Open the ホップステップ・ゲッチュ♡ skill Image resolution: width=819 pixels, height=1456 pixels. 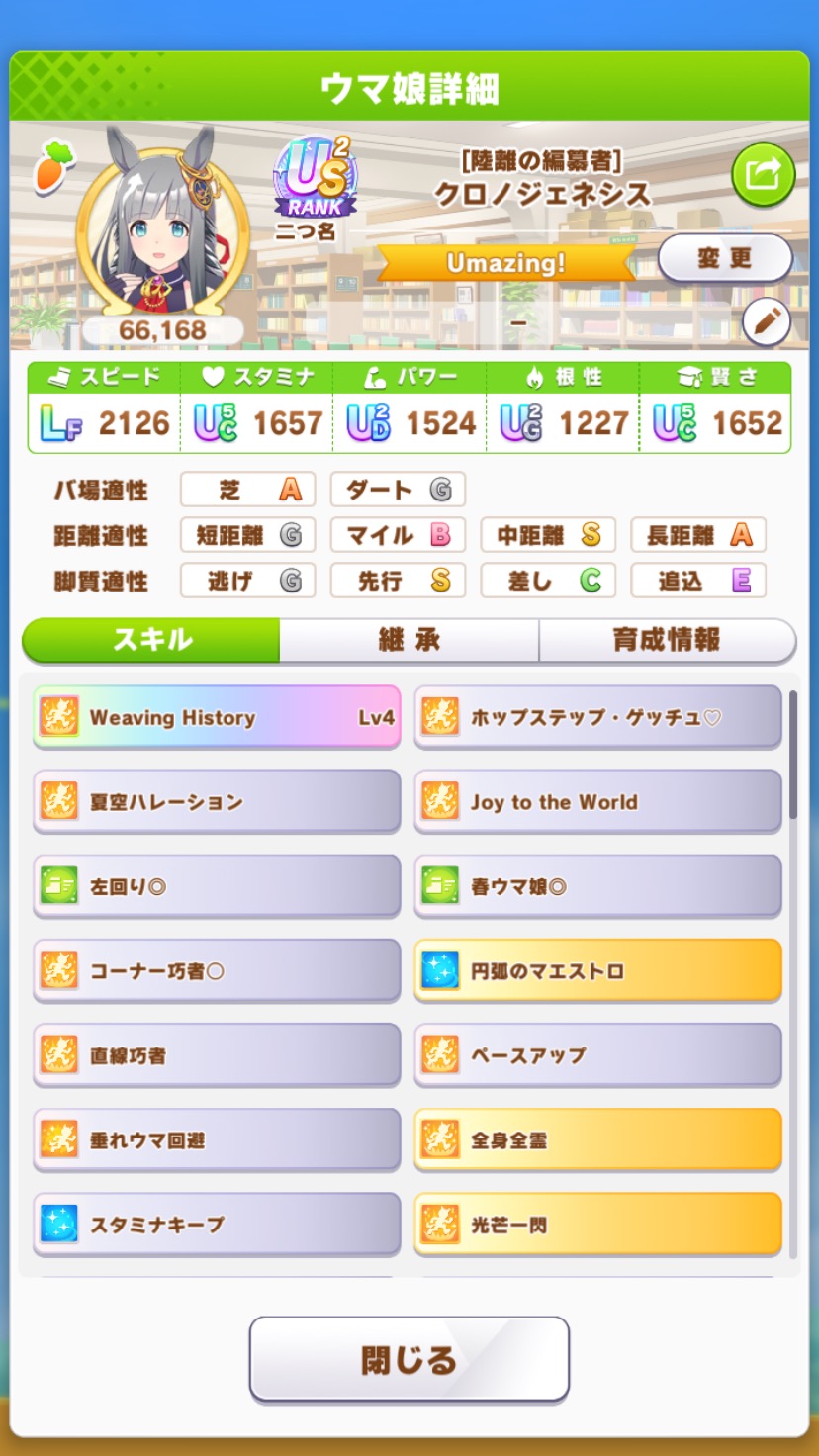pyautogui.click(x=597, y=717)
